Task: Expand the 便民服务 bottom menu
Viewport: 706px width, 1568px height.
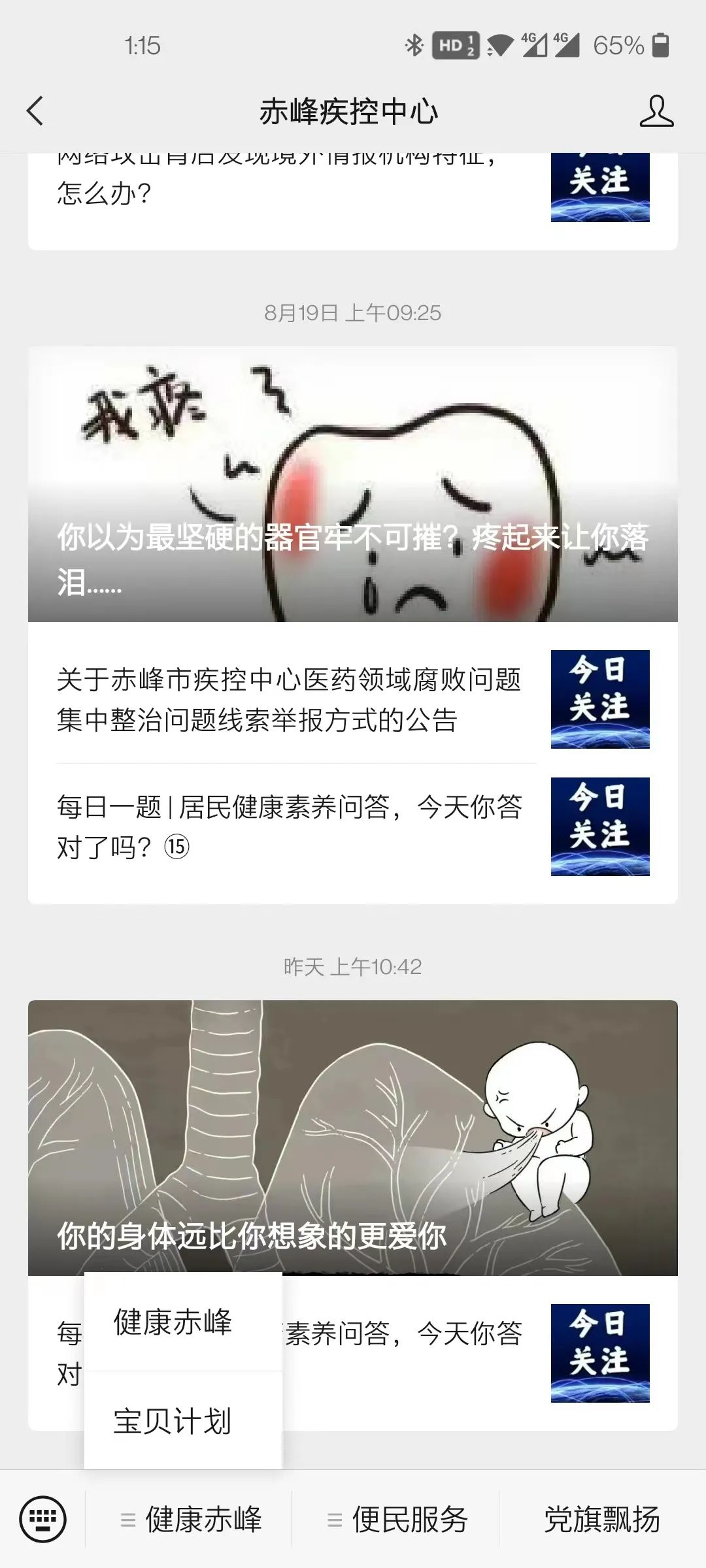Action: 397,1520
